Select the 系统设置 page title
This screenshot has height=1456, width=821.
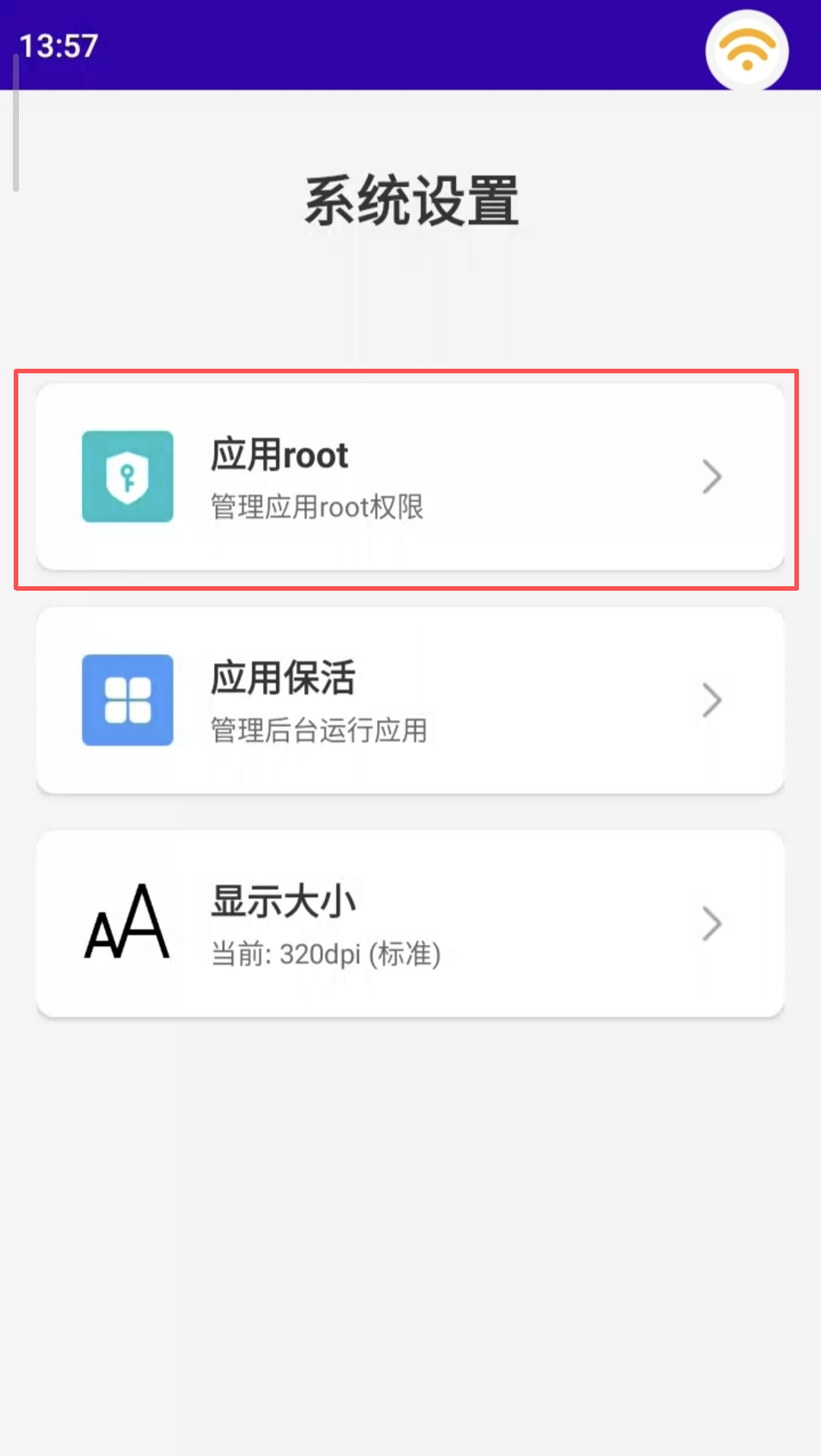pos(410,198)
